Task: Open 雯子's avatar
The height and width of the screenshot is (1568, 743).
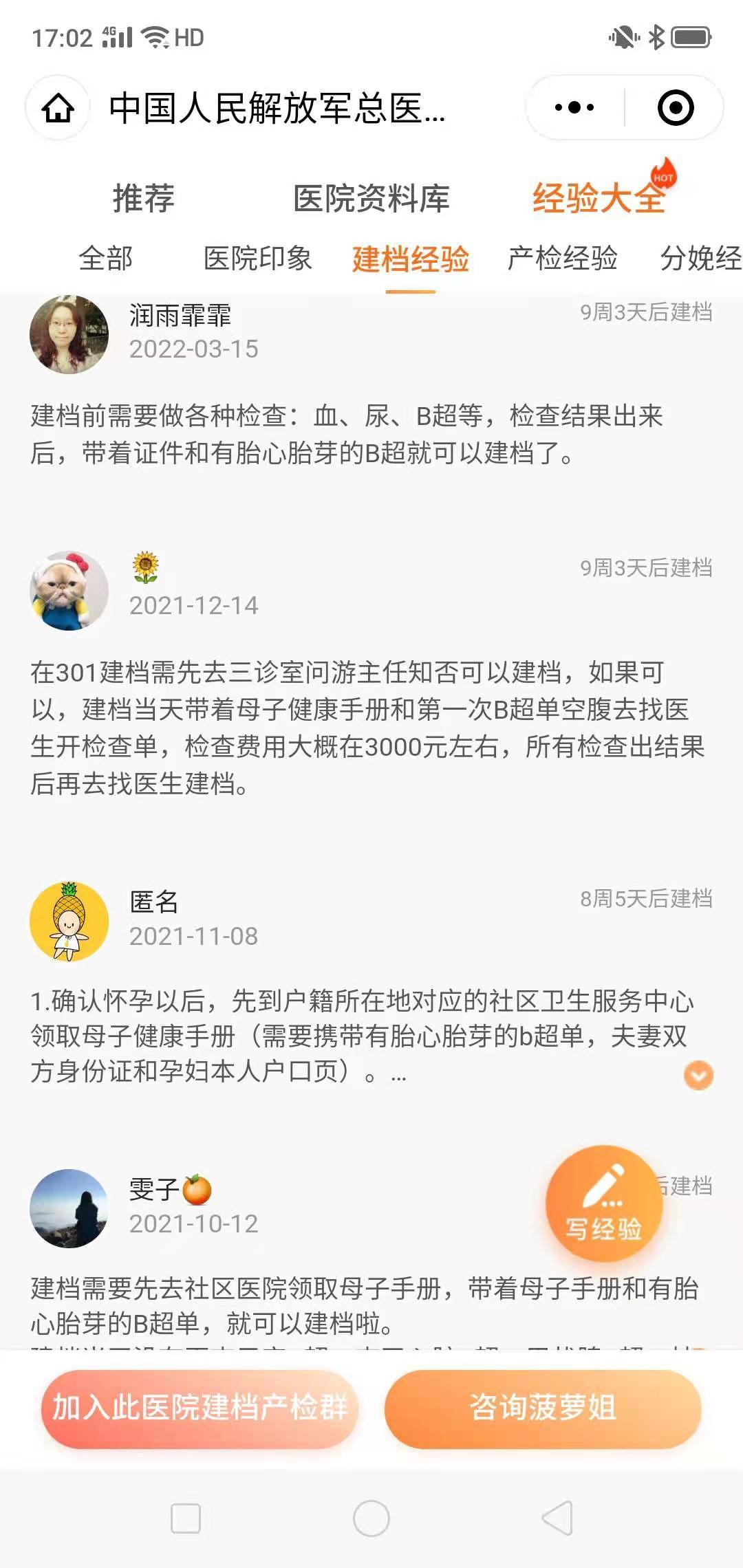Action: pos(69,1208)
